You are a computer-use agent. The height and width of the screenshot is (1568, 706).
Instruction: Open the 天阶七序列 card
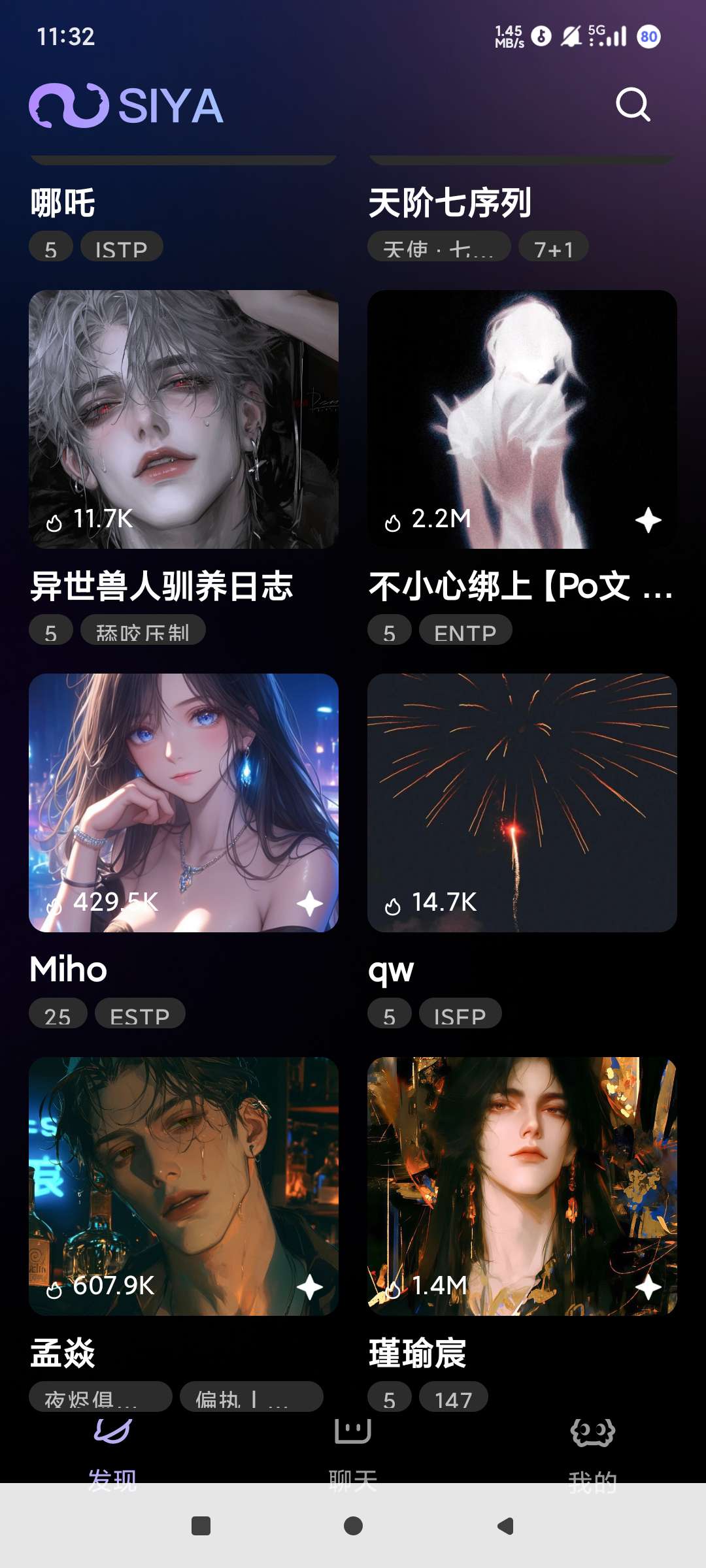pos(450,203)
